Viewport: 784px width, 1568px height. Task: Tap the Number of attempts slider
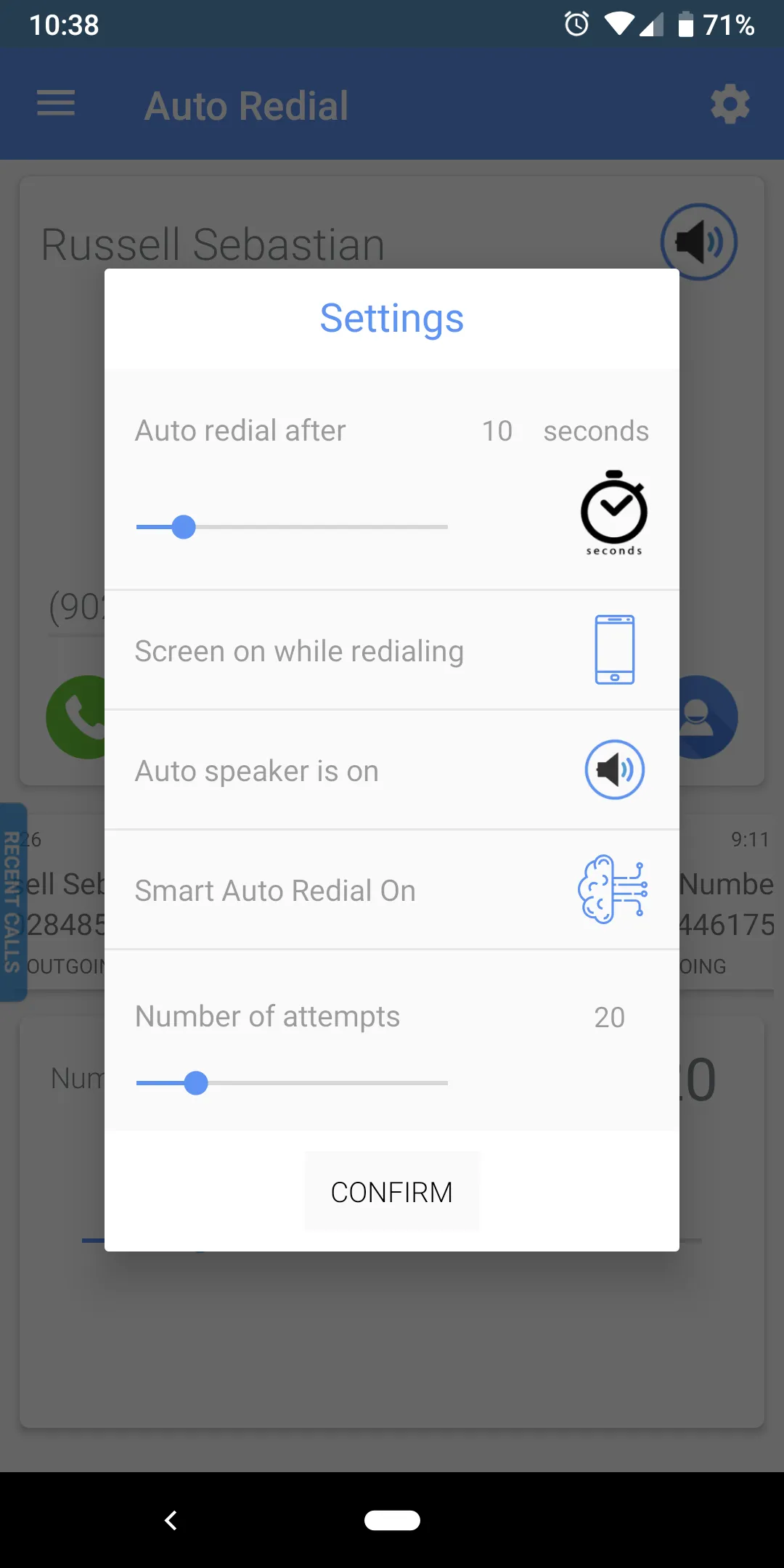pyautogui.click(x=292, y=1083)
